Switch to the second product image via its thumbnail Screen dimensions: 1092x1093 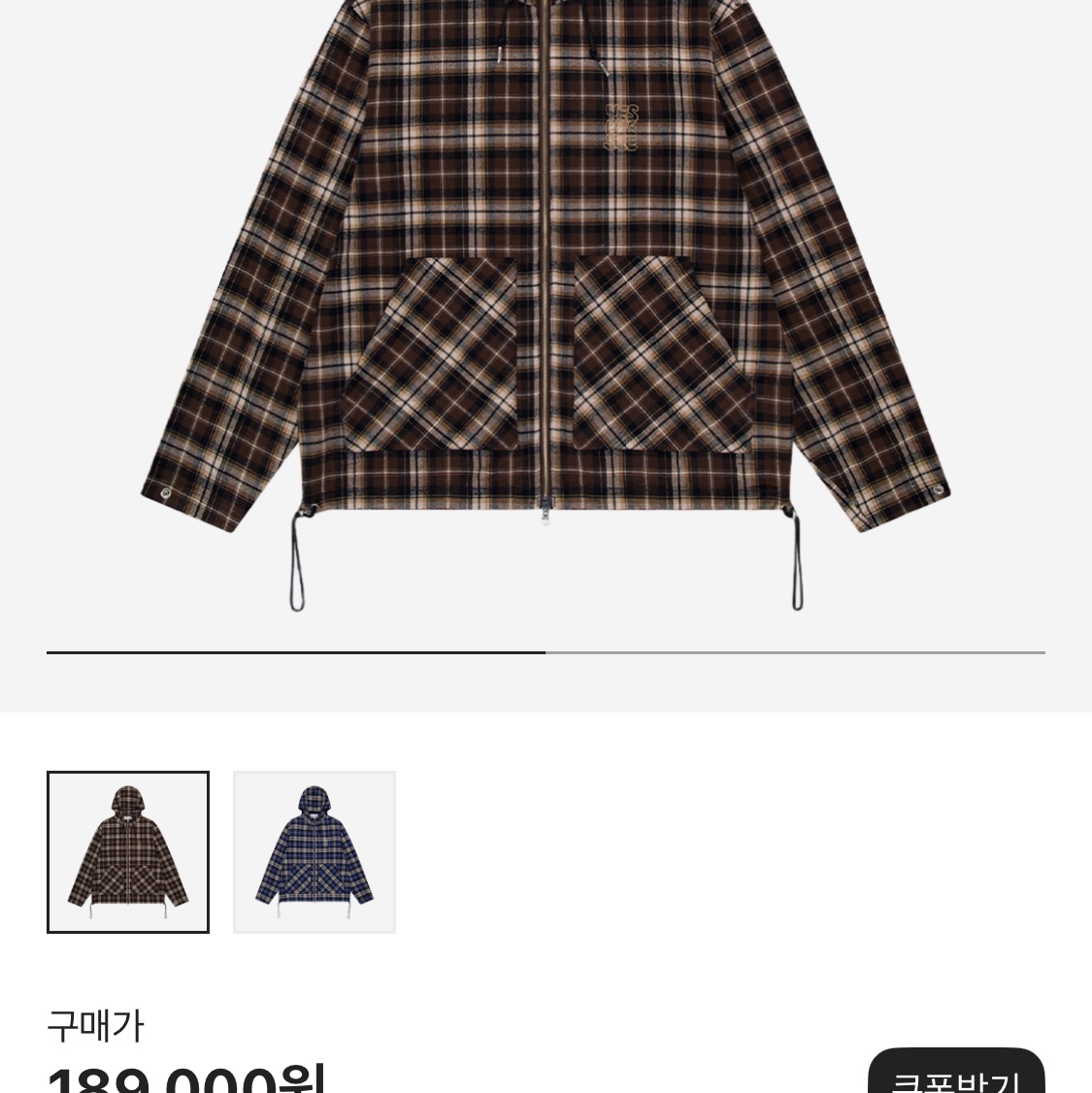coord(314,851)
